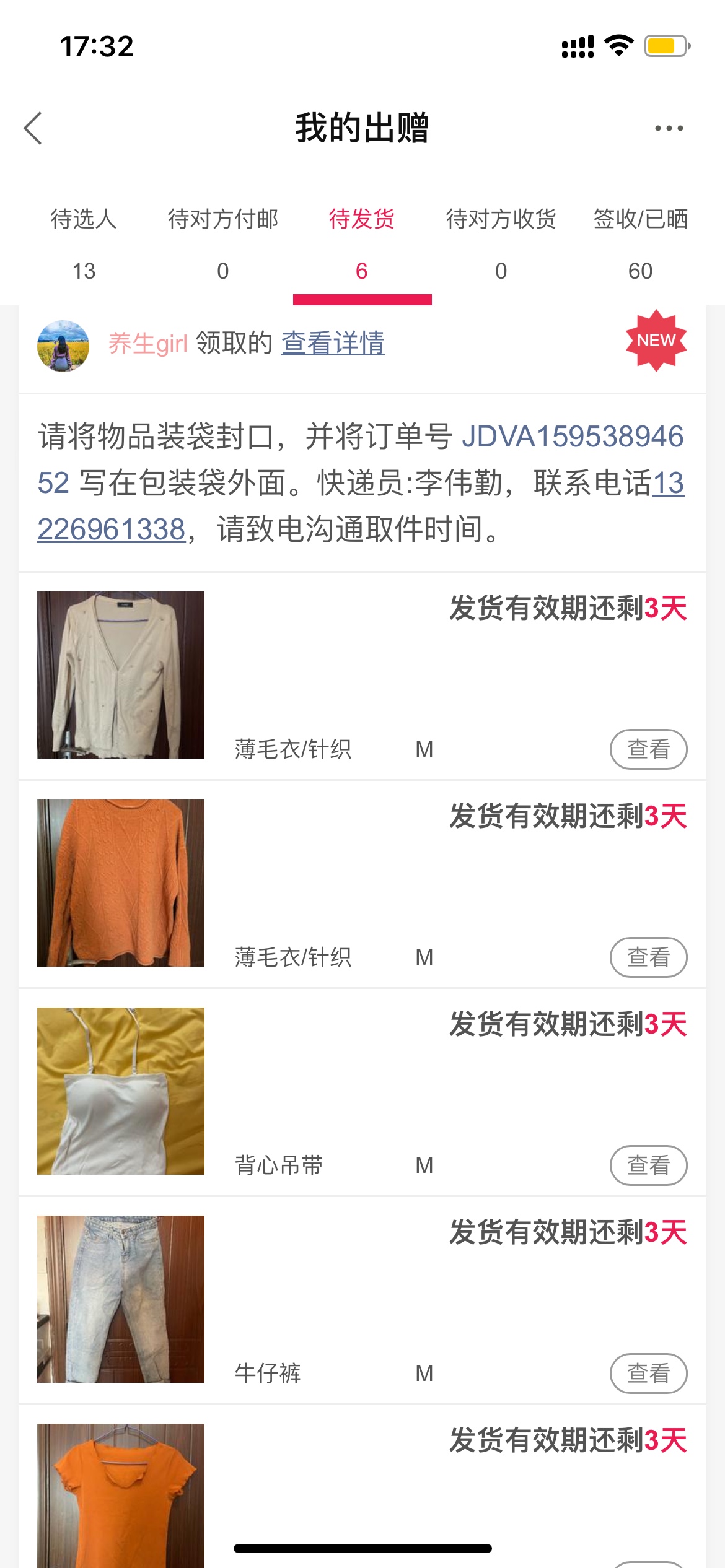The width and height of the screenshot is (725, 1568).
Task: Open the white camisole photo
Action: [x=121, y=1091]
